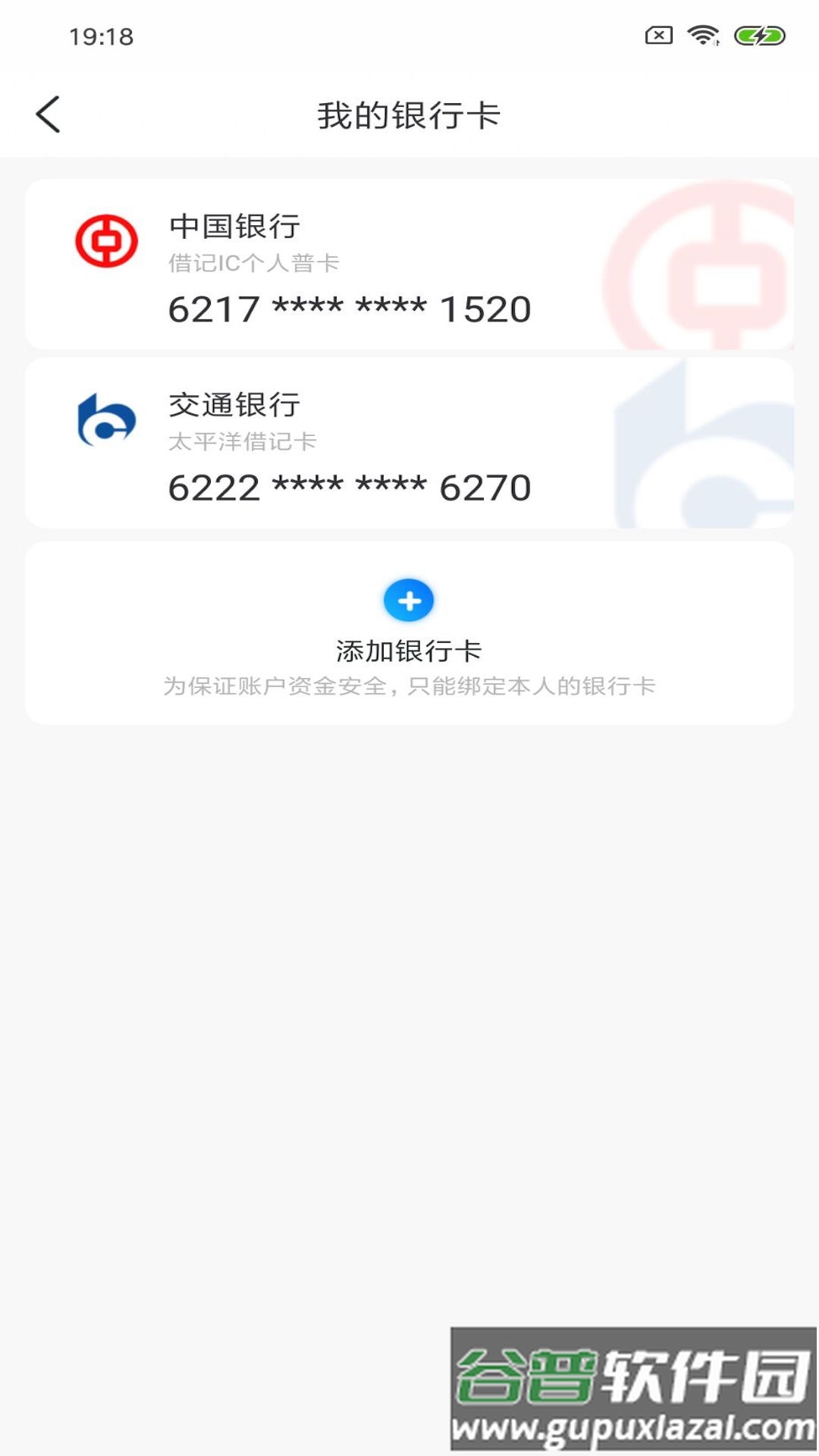Tap card number ending in 1520

(349, 309)
